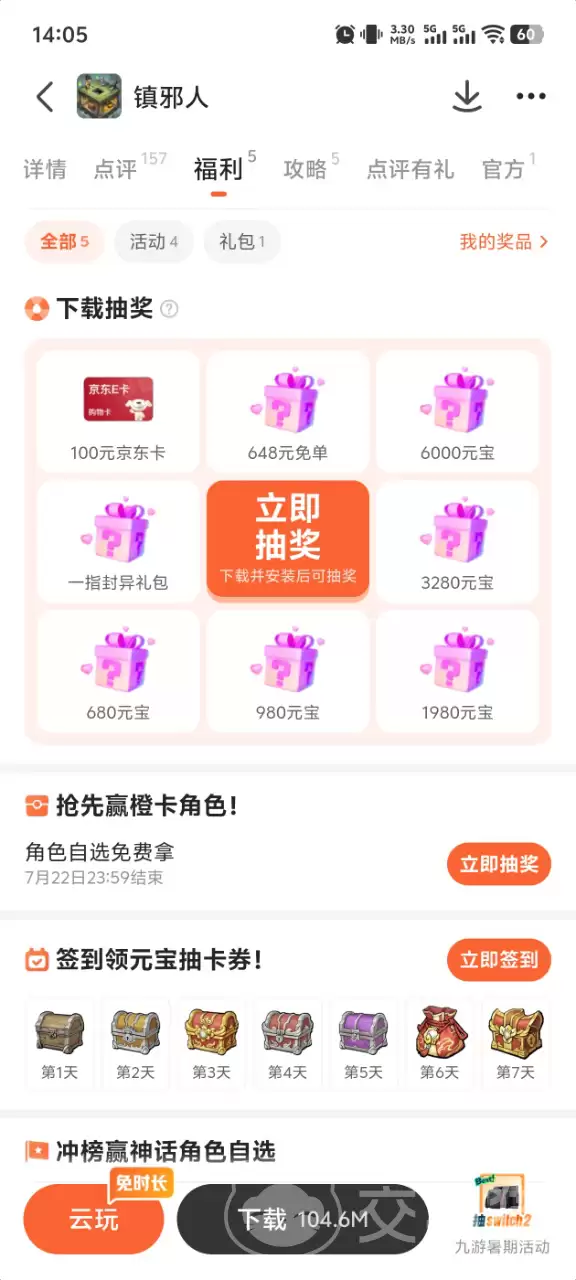Image resolution: width=576 pixels, height=1280 pixels.
Task: Filter by the 礼包 chip
Action: point(242,241)
